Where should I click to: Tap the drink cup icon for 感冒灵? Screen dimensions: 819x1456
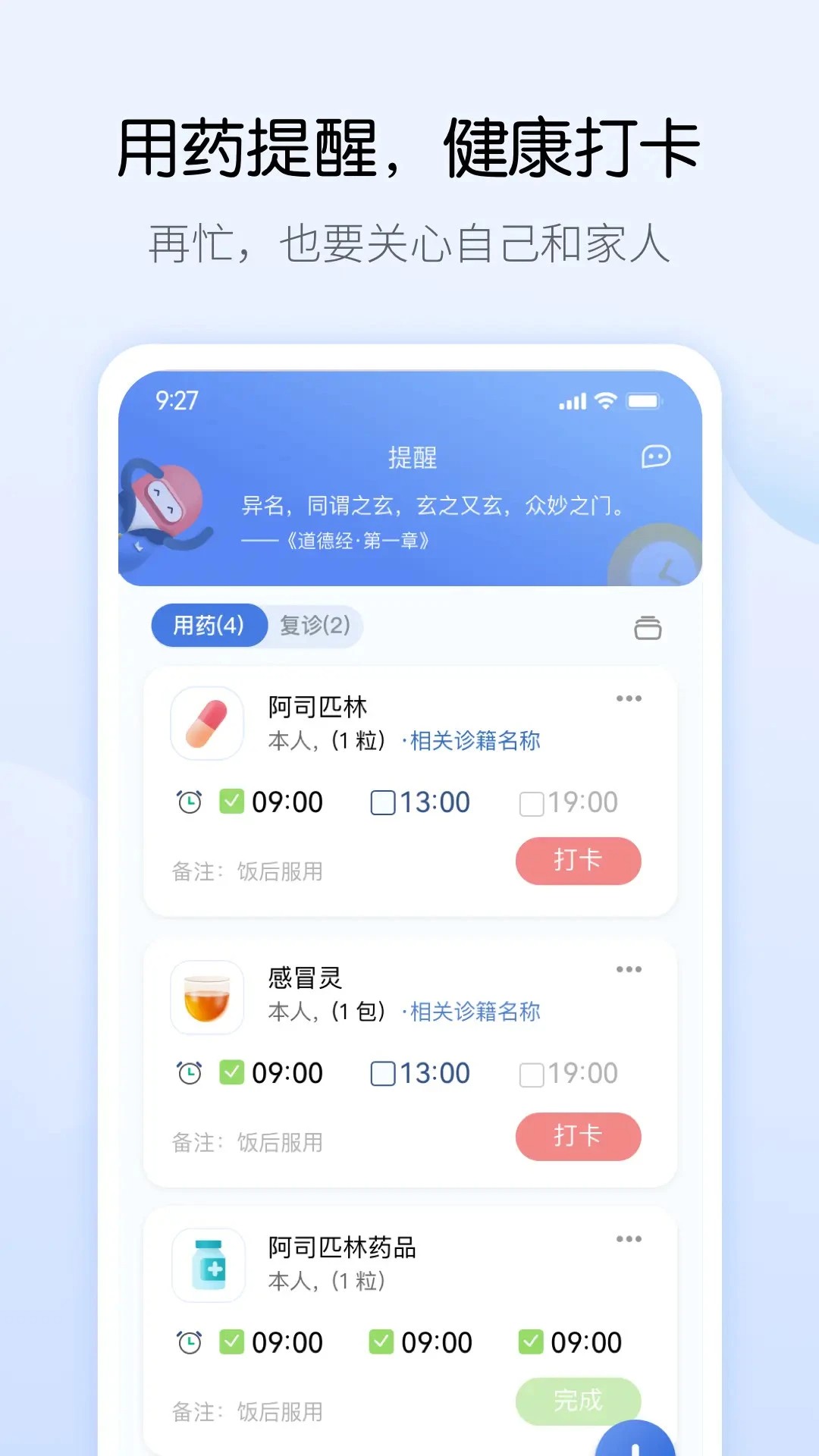click(x=206, y=997)
